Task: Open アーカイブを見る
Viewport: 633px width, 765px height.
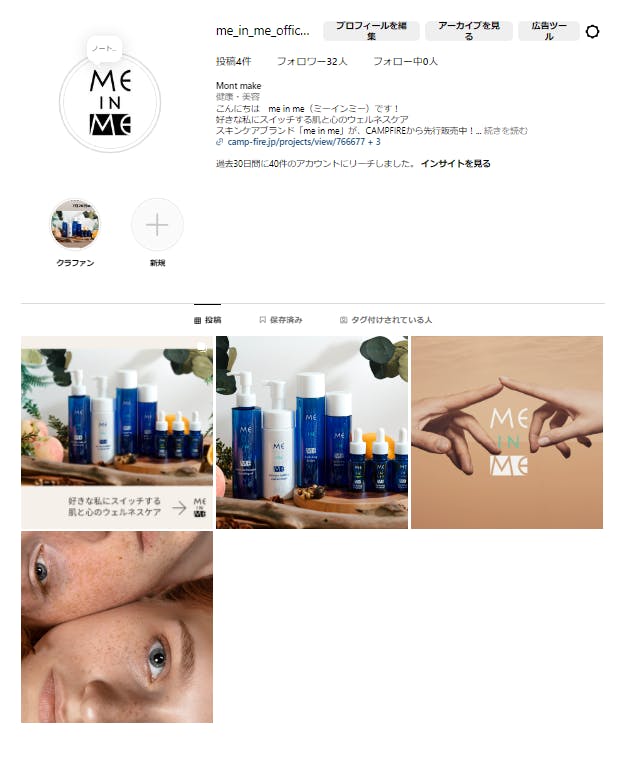Action: [469, 31]
